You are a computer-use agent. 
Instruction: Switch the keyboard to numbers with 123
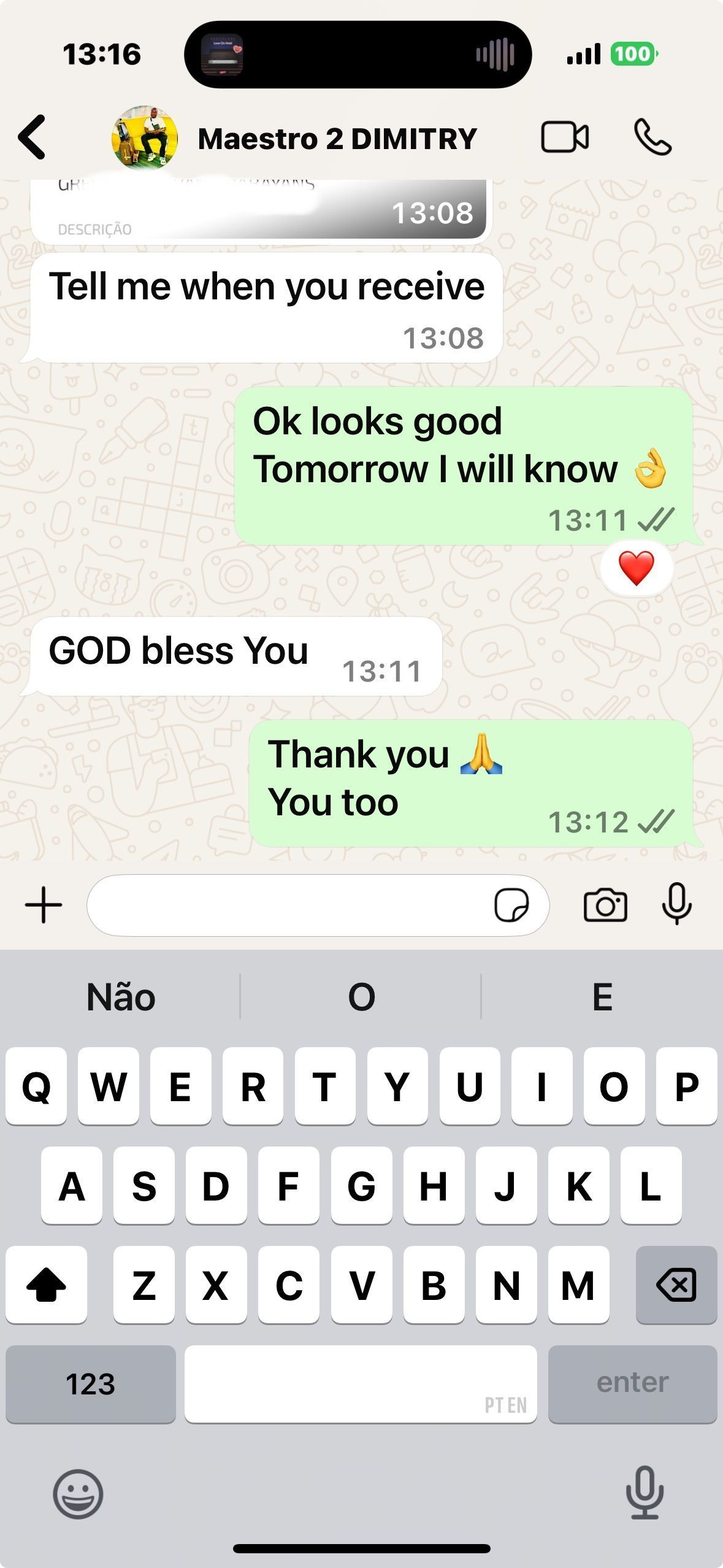[x=91, y=1384]
